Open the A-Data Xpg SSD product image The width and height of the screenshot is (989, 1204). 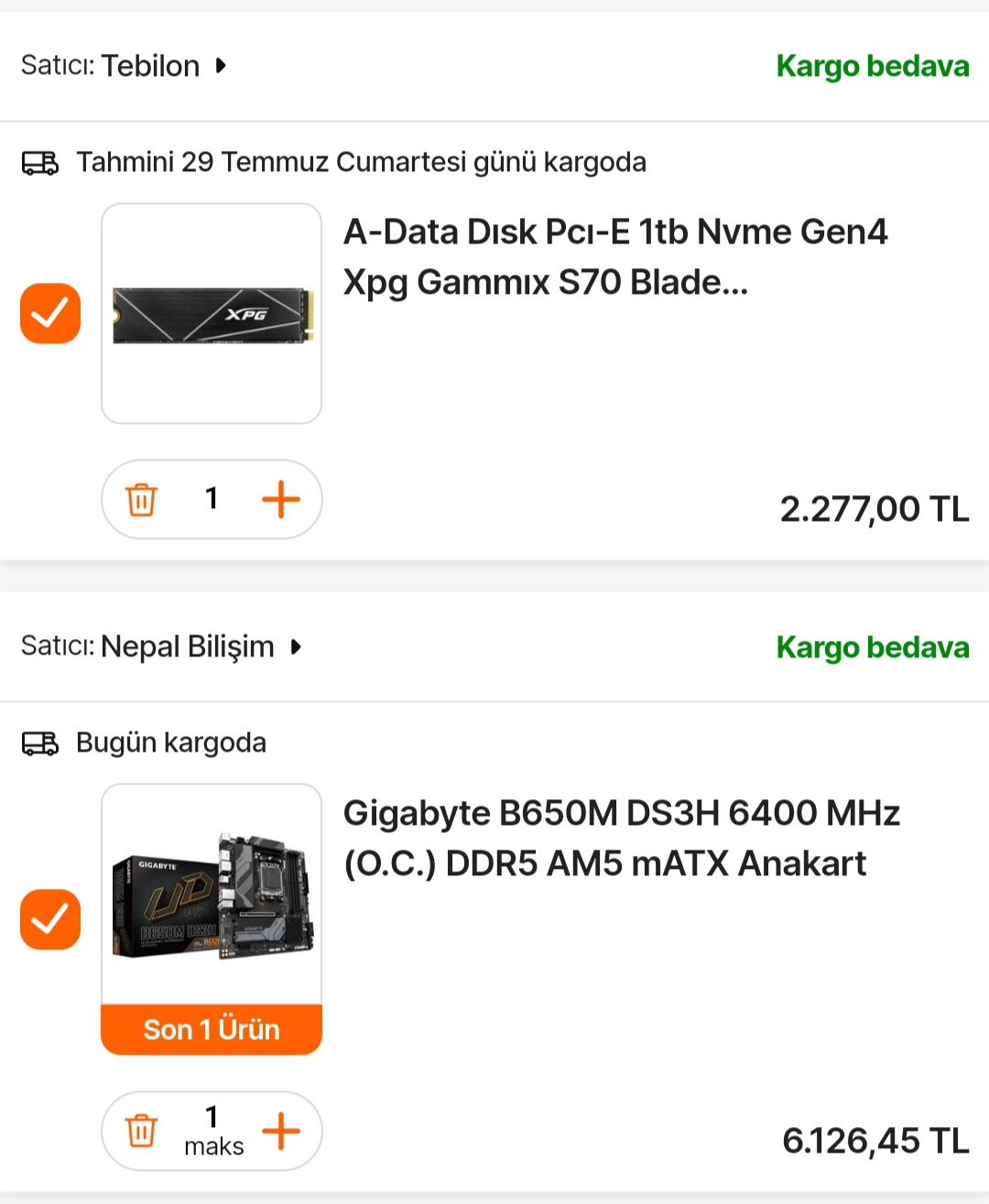coord(212,313)
